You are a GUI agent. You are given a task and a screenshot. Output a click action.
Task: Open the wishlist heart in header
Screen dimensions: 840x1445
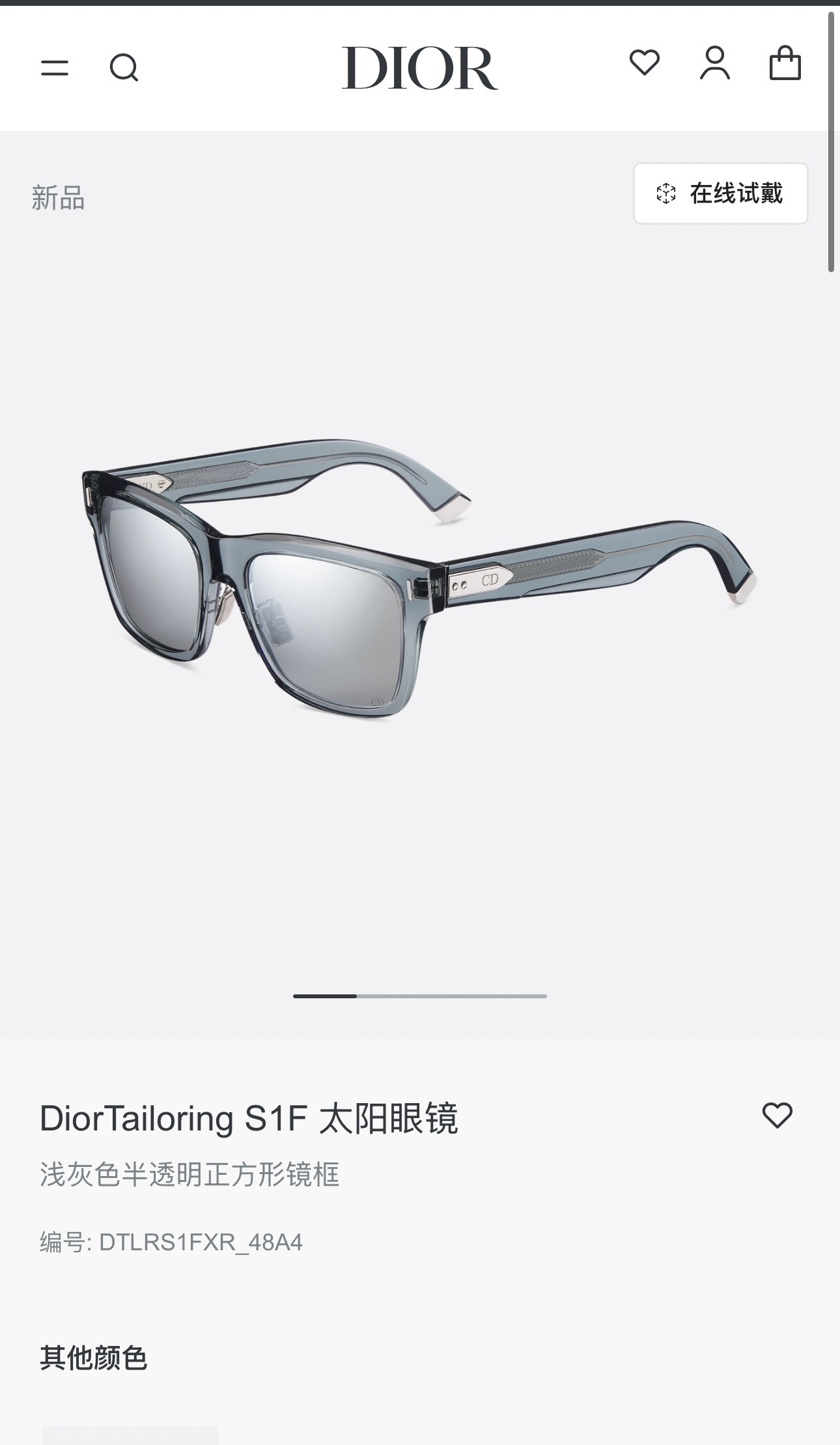645,63
